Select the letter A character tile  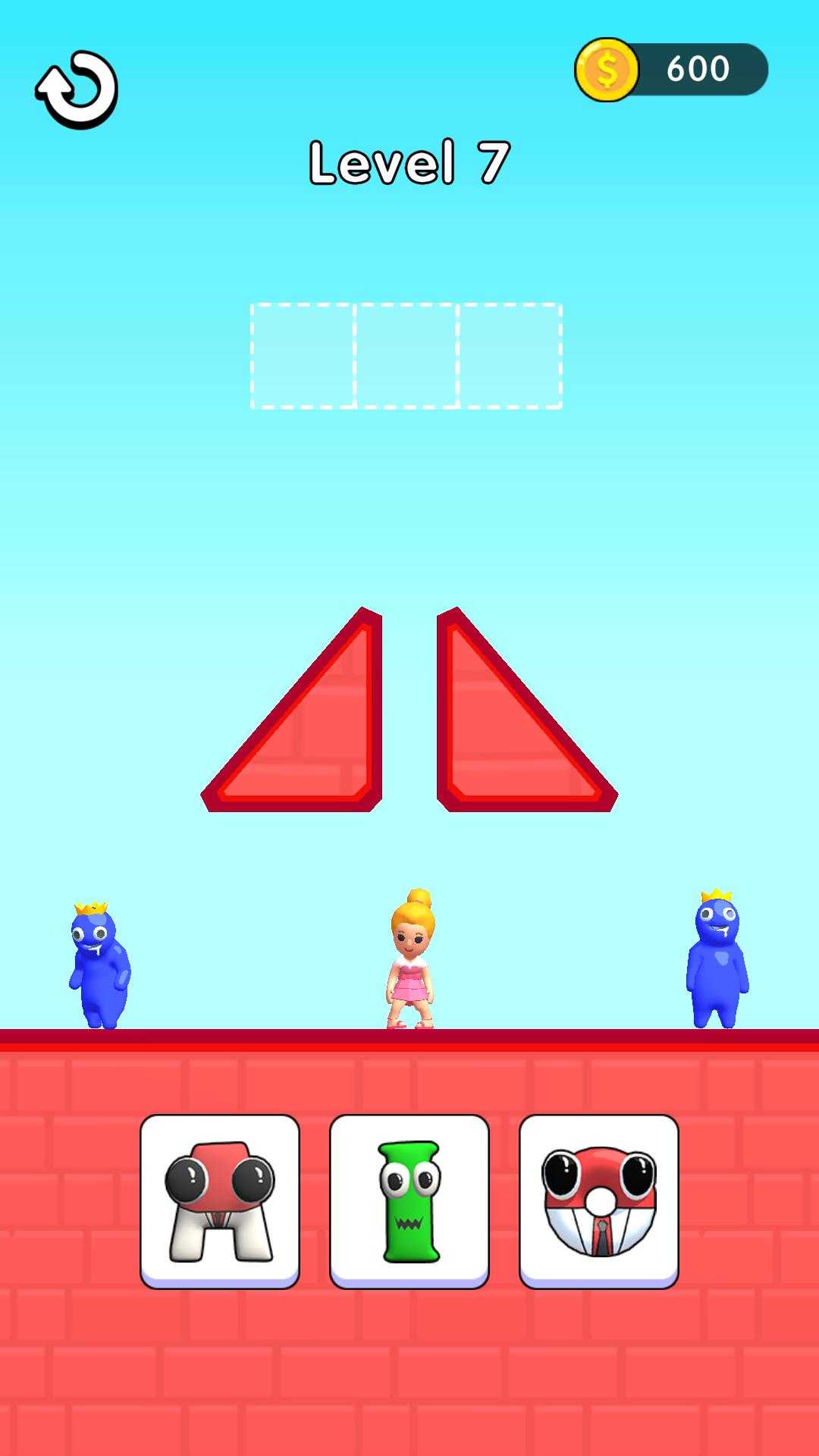(220, 1200)
